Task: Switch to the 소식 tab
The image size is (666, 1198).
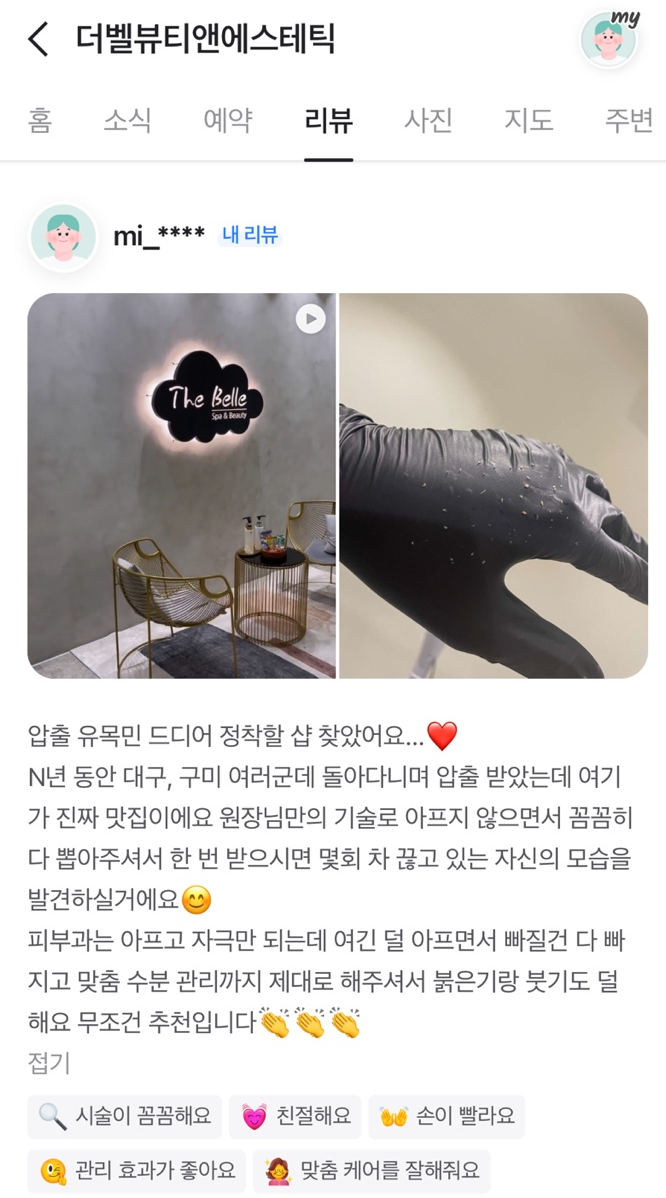Action: tap(127, 121)
